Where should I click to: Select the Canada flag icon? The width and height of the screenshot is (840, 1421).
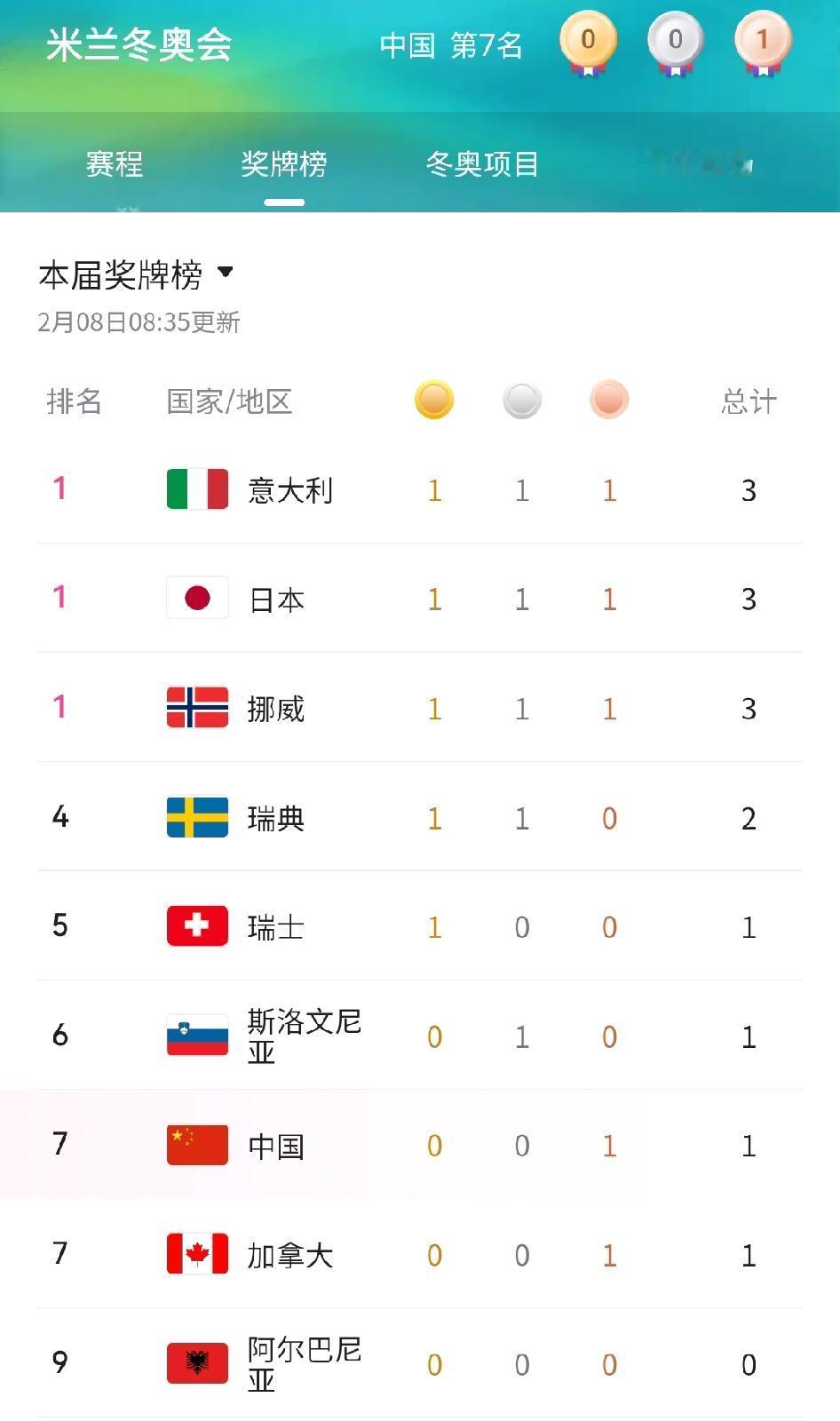tap(197, 1255)
